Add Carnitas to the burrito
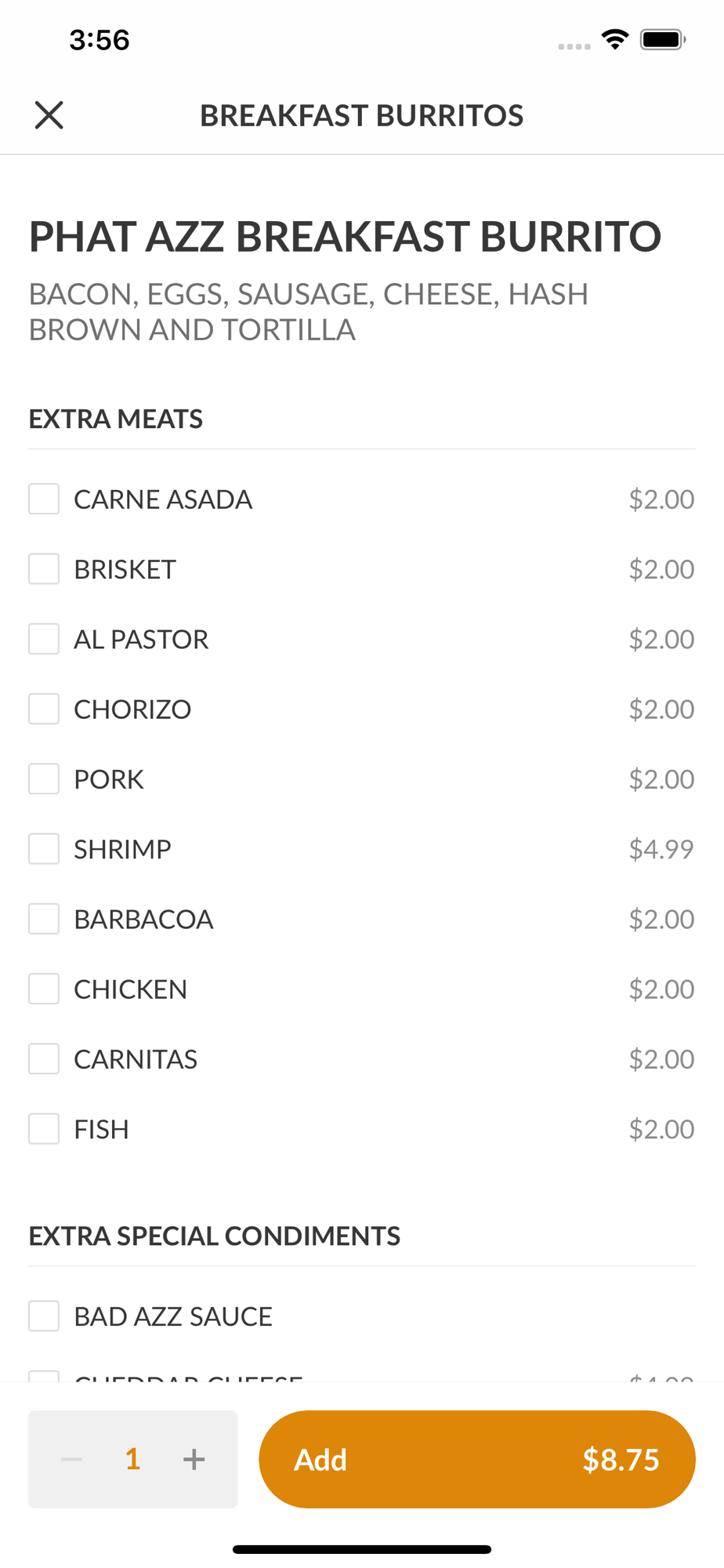 44,1059
